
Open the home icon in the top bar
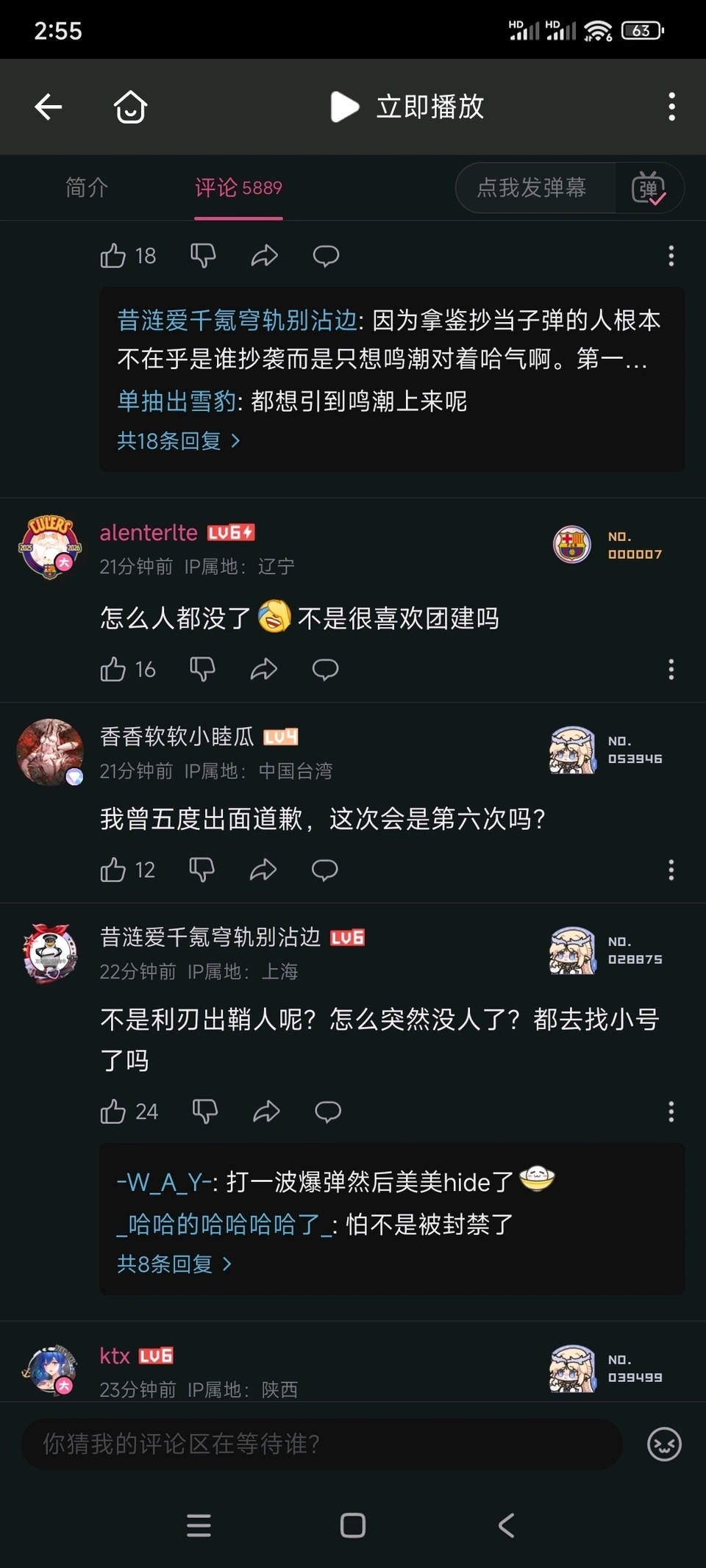point(130,107)
